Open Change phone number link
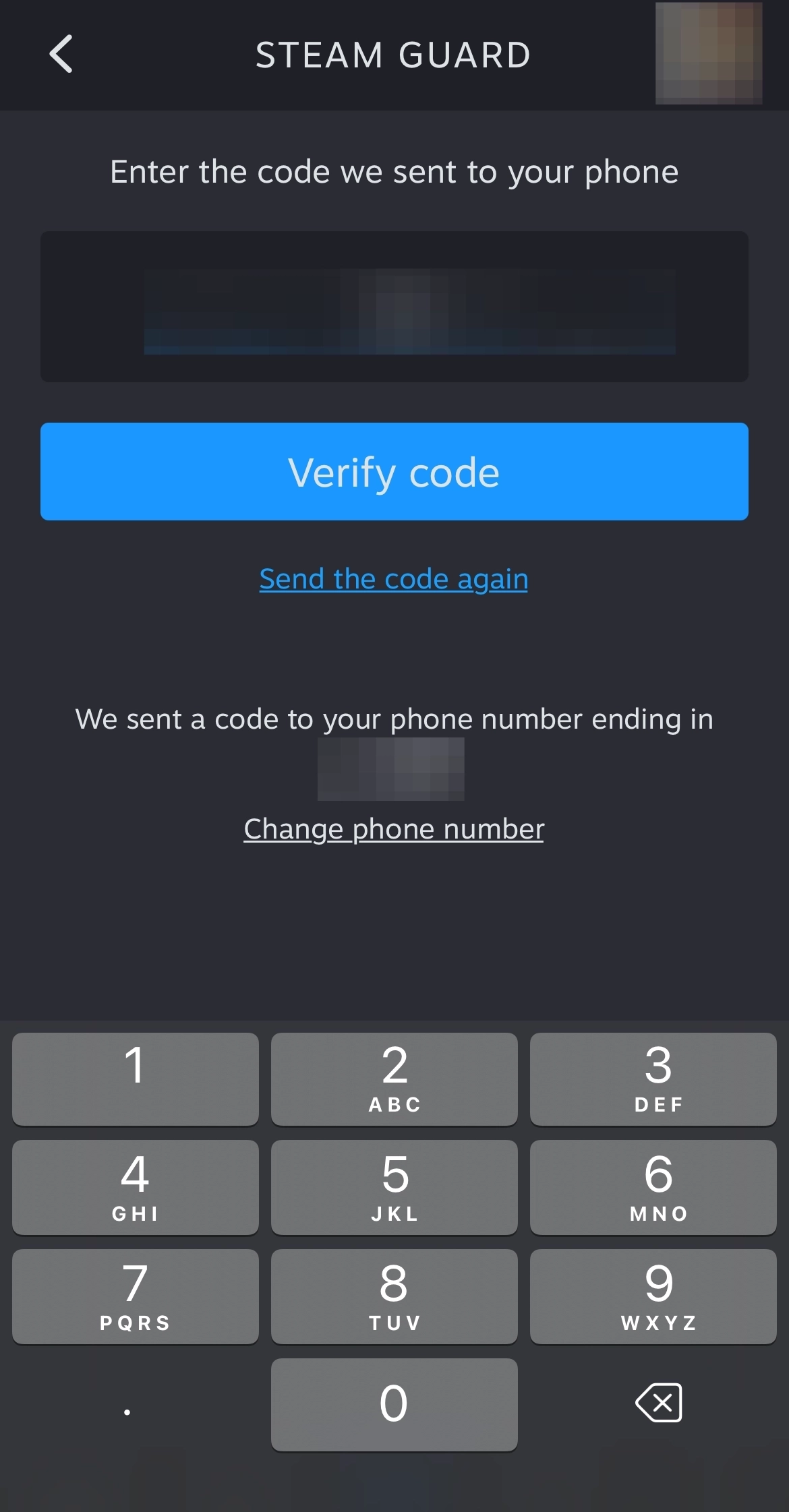This screenshot has height=1512, width=789. click(x=394, y=829)
